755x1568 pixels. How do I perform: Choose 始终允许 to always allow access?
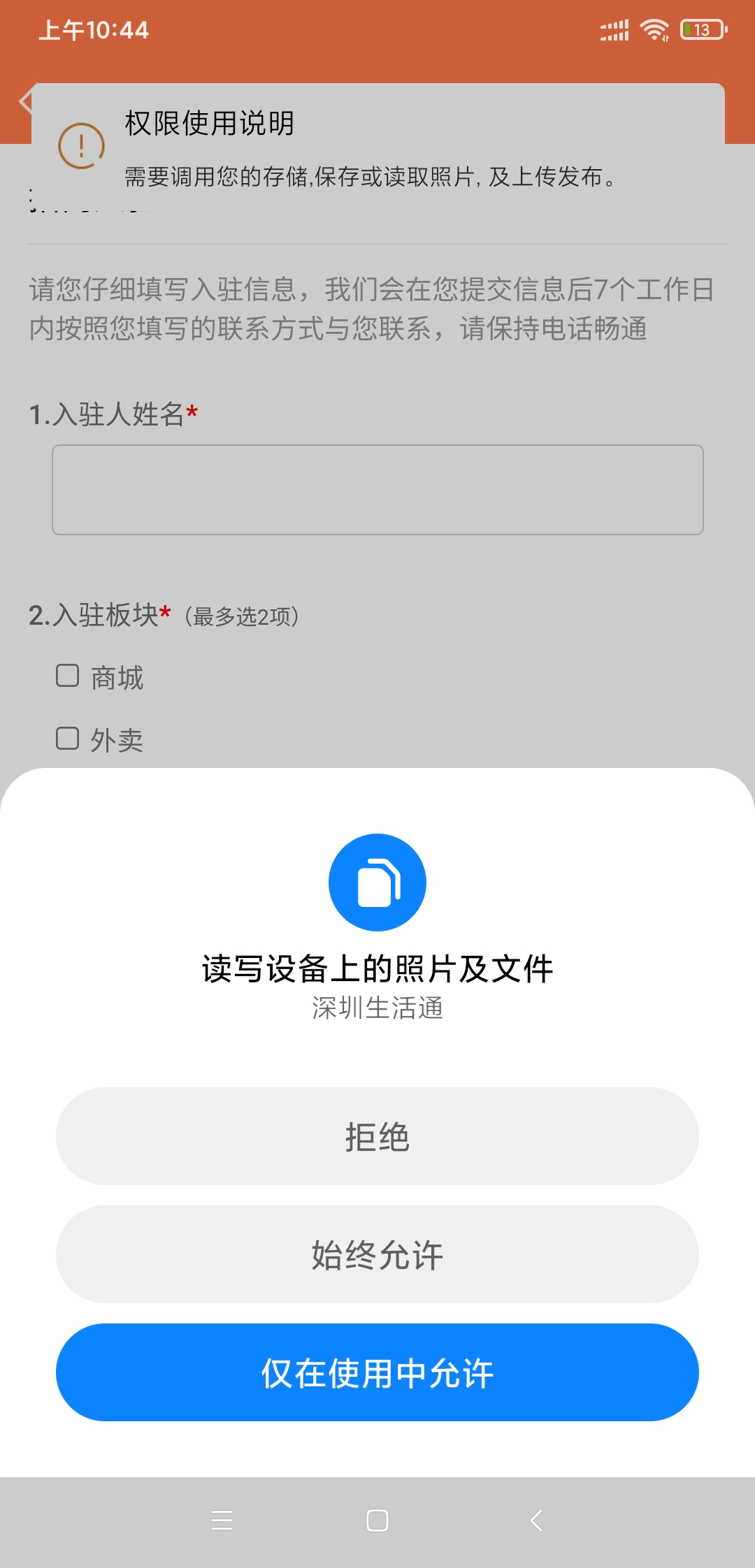[x=377, y=1254]
